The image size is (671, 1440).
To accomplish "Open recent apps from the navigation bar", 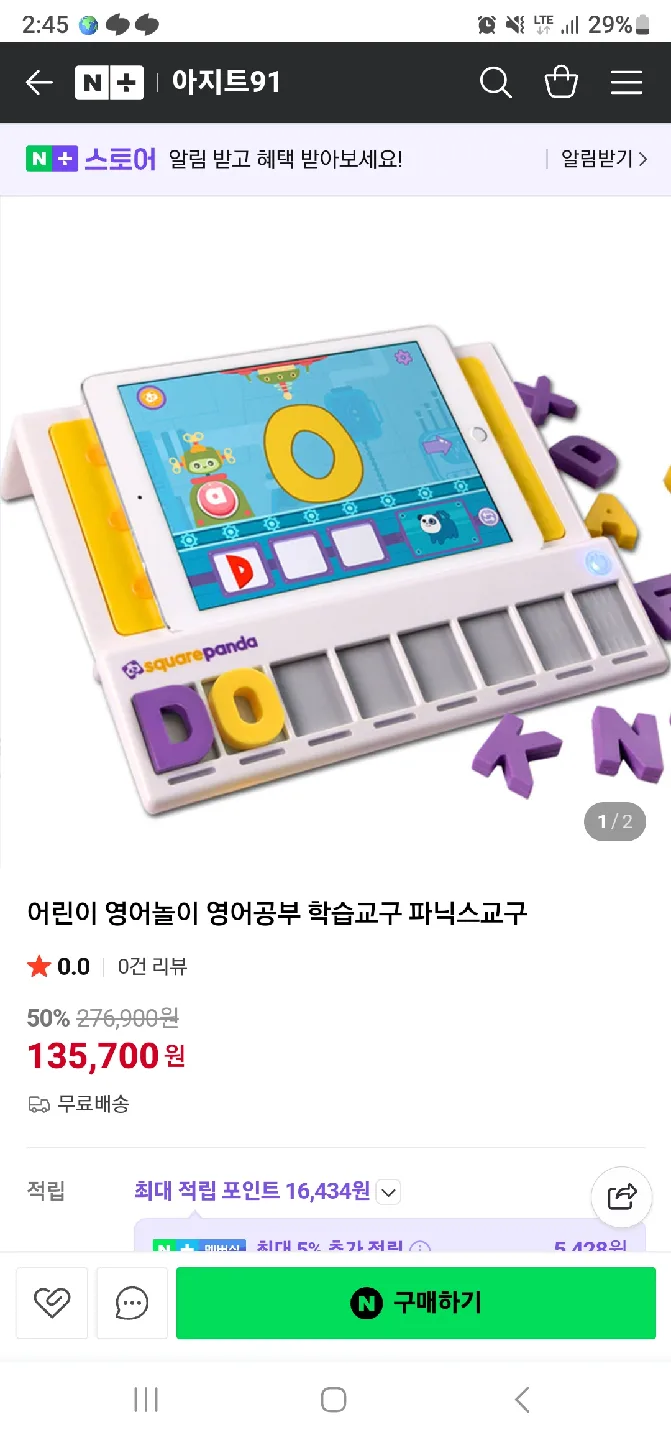I will click(x=146, y=1399).
